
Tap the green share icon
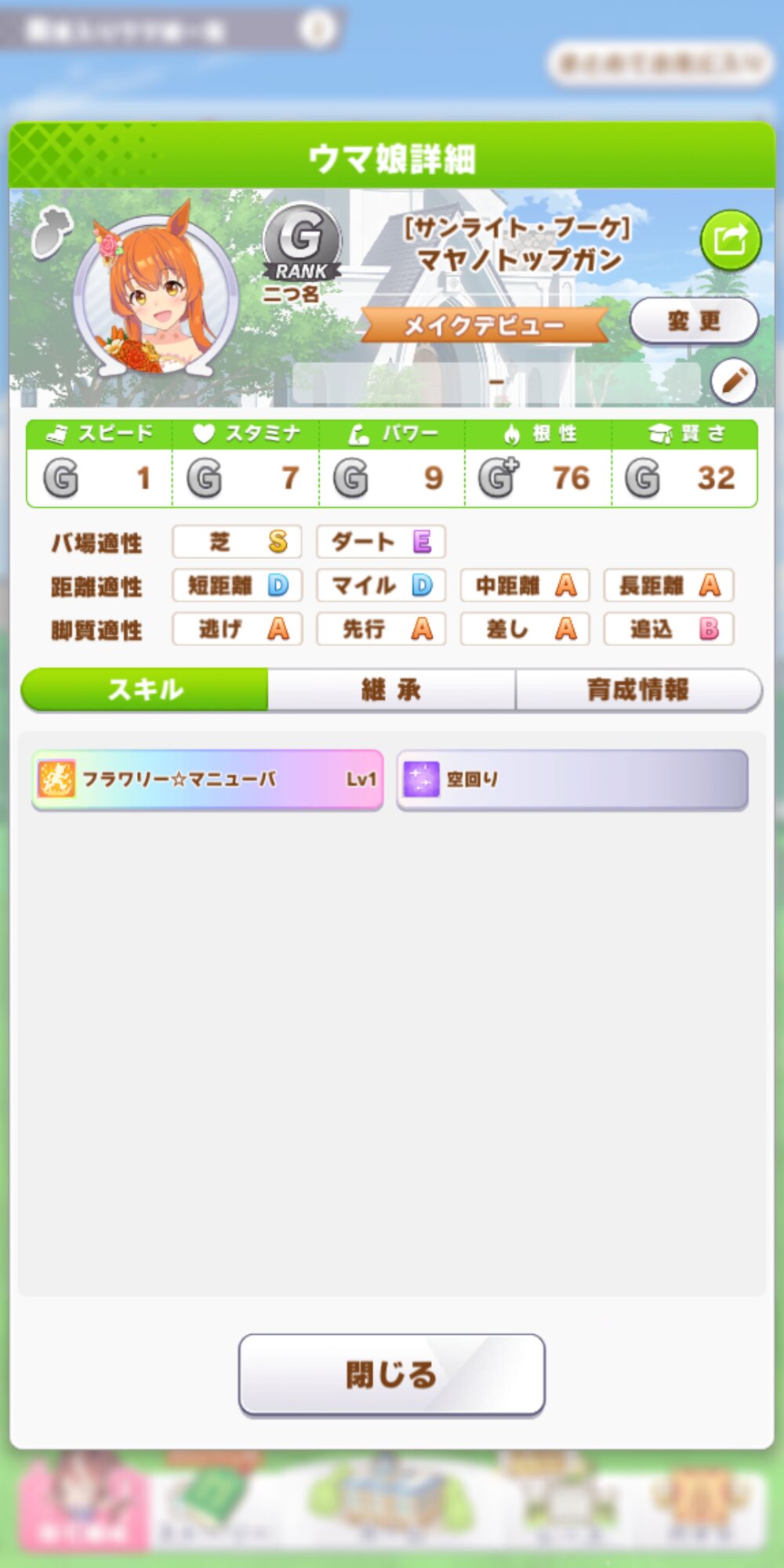point(731,240)
